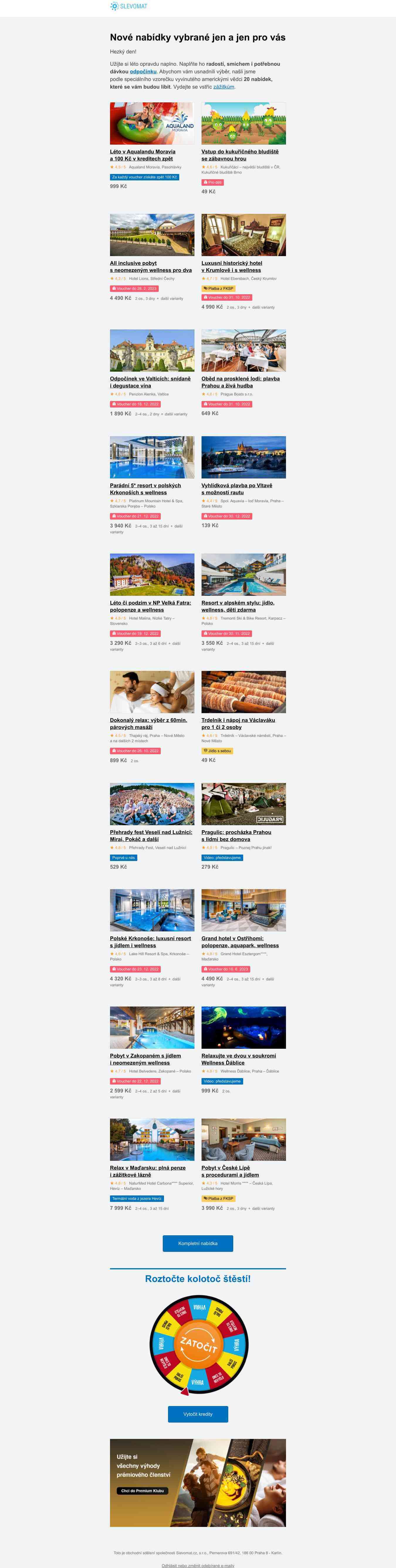The width and height of the screenshot is (396, 1568).
Task: Open the 'zážitkům' link in intro text
Action: [x=223, y=87]
